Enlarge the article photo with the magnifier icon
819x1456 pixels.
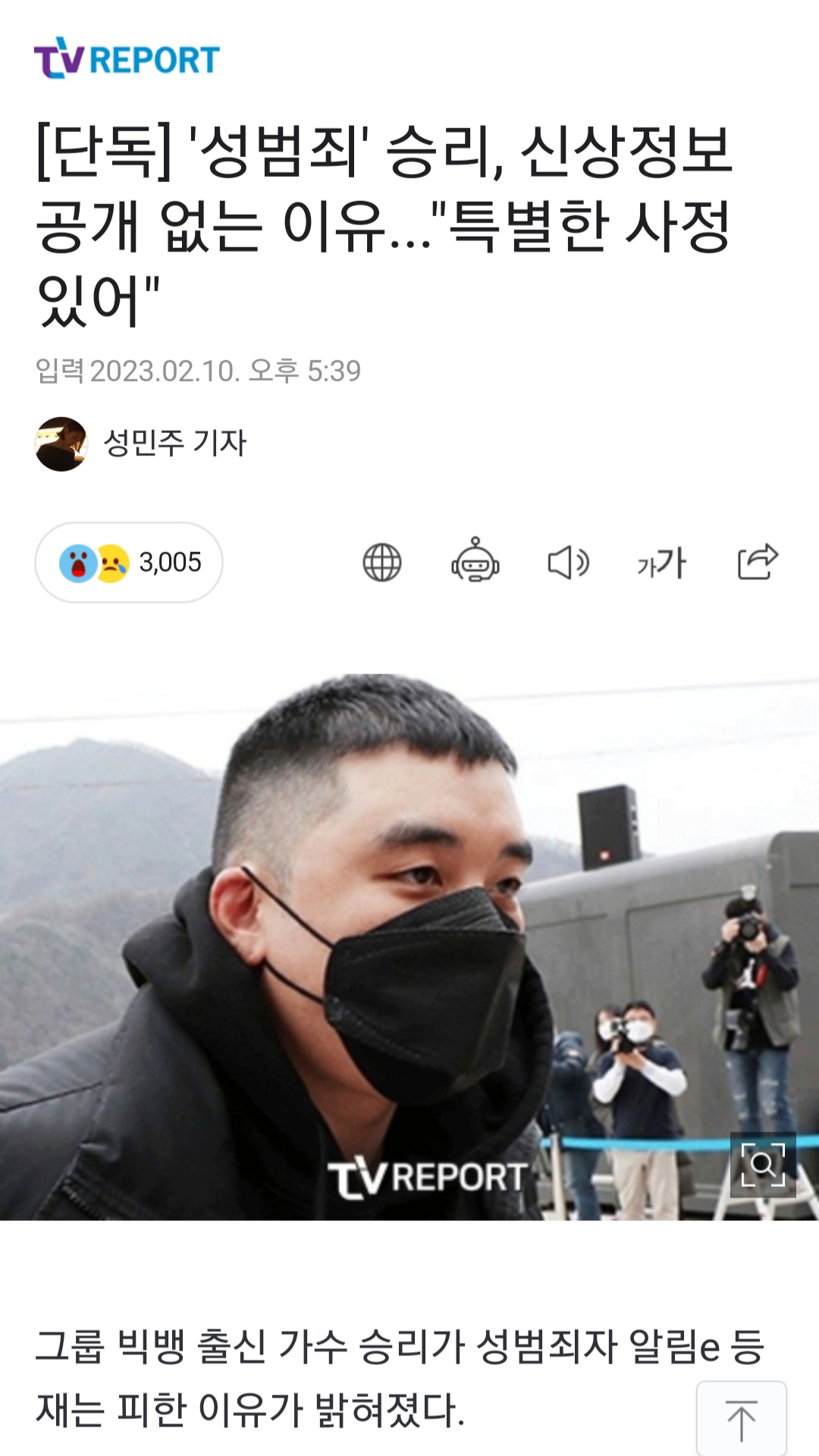pos(762,1165)
